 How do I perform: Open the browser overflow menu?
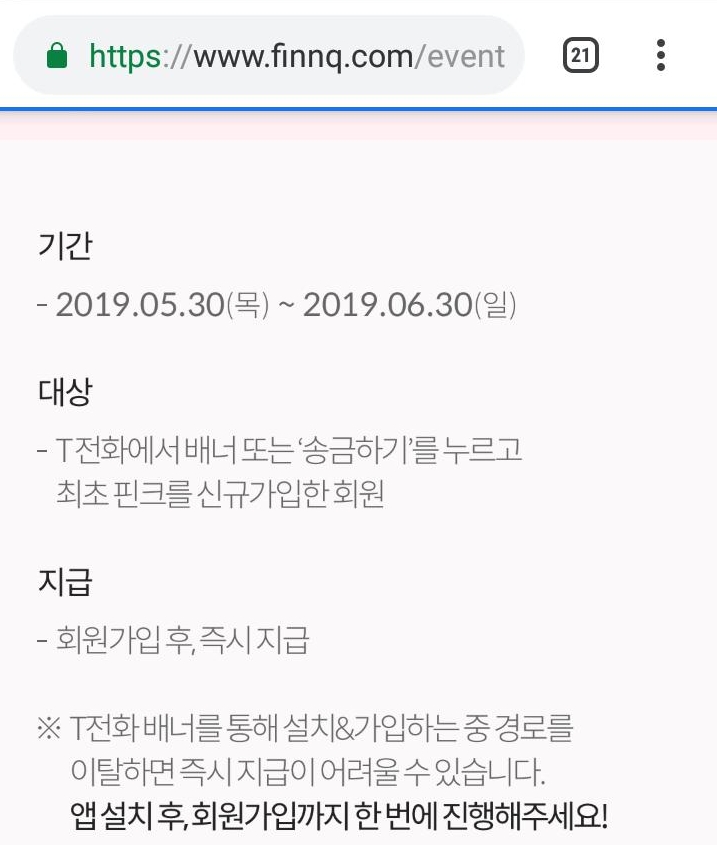(661, 55)
